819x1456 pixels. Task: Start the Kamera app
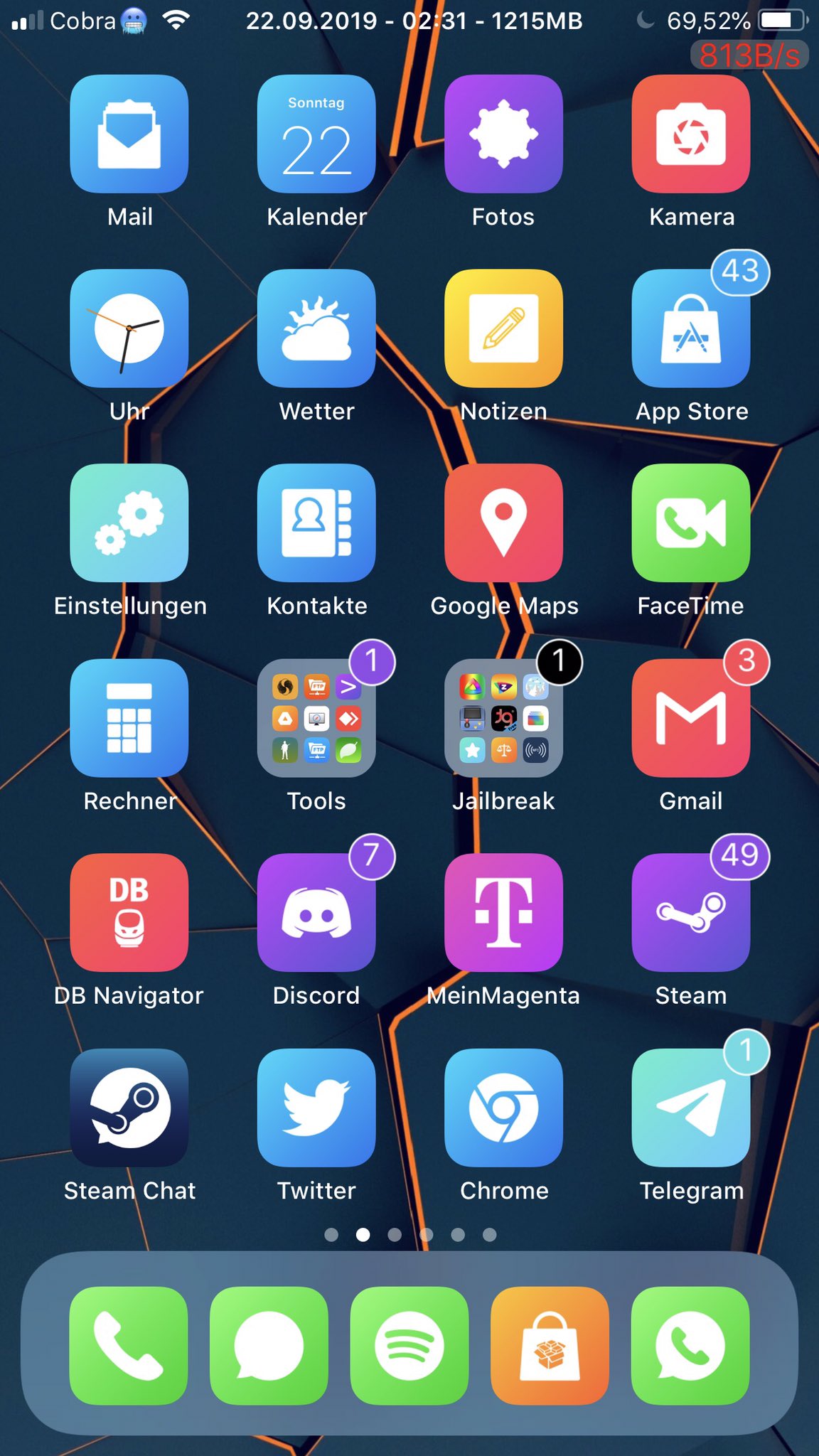tap(690, 134)
